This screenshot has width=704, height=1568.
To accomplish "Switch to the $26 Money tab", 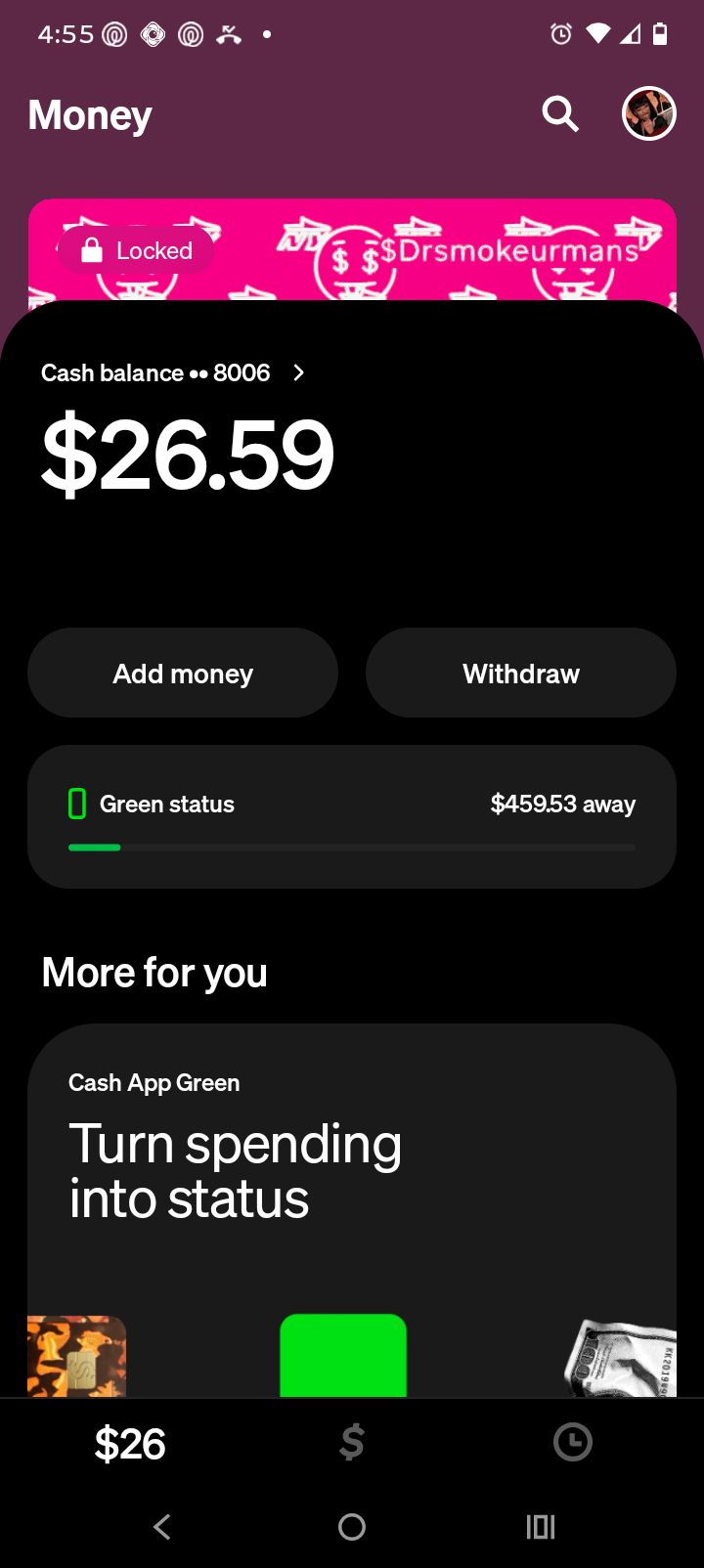I will (130, 1443).
